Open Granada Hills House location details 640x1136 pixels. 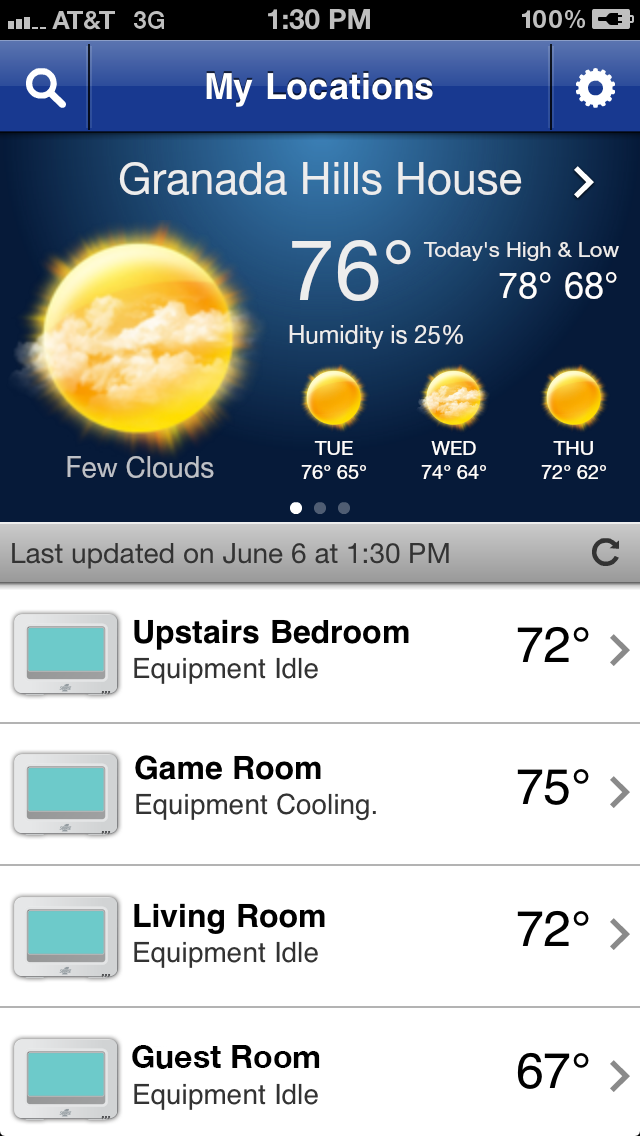355,181
